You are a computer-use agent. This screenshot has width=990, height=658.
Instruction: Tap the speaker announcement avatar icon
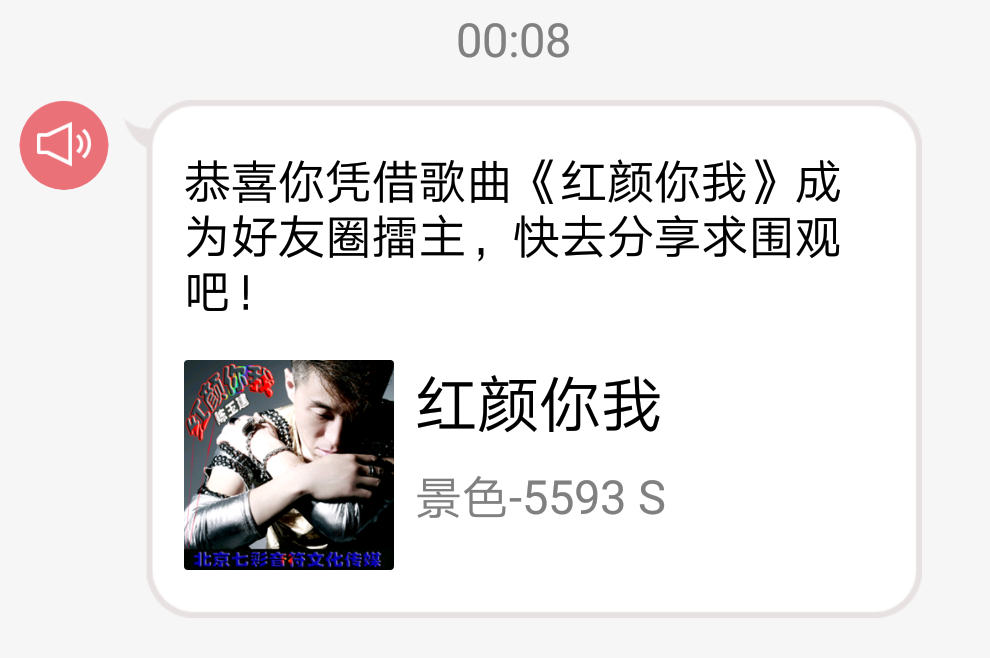[x=64, y=145]
